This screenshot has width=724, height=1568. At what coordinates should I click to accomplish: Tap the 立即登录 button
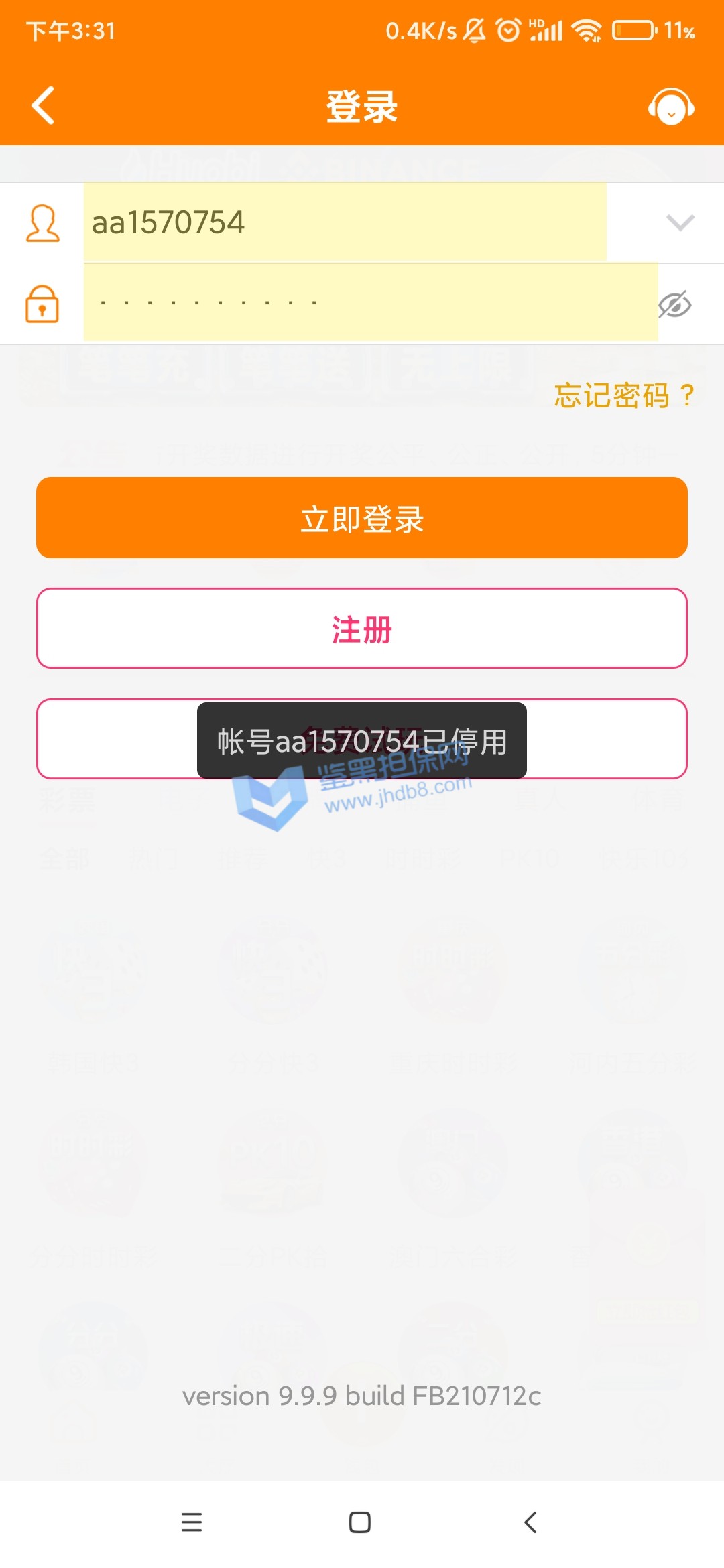362,518
